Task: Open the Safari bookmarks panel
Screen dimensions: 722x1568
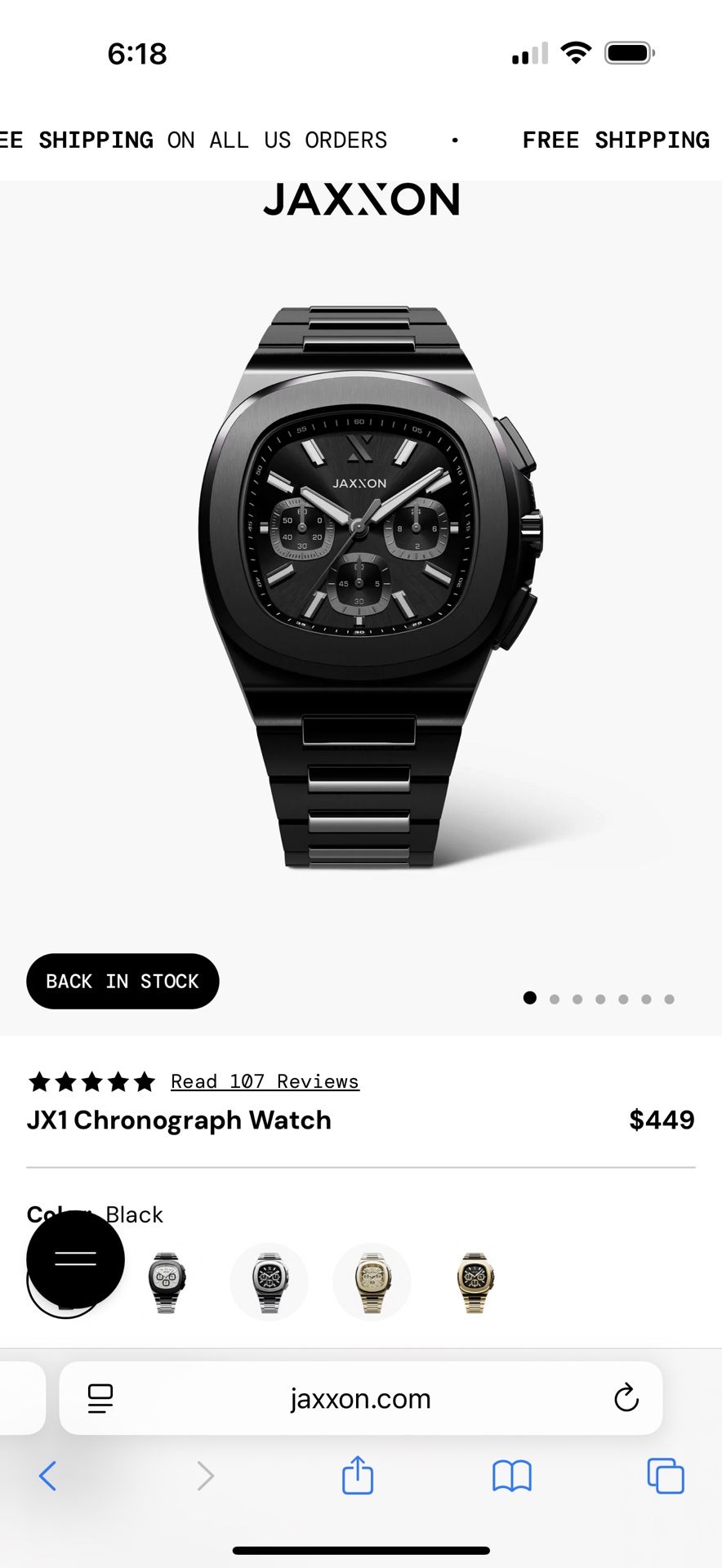Action: (x=511, y=1476)
